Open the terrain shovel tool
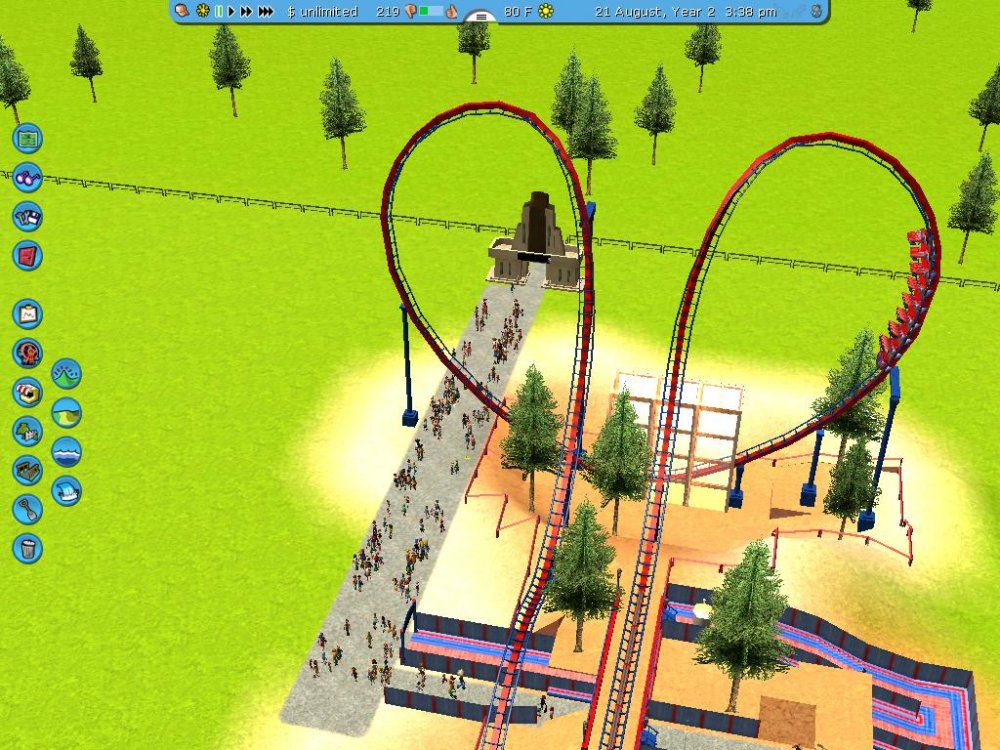Screen dimensions: 1000x750 pos(27,509)
